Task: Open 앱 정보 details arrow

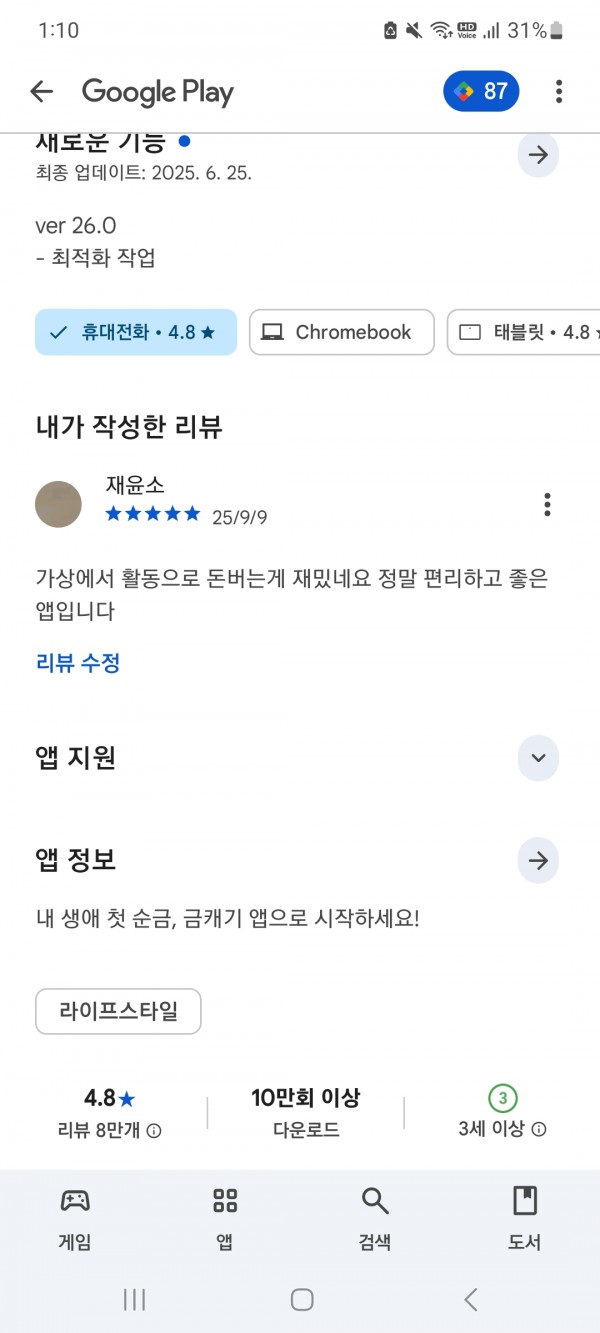Action: (538, 860)
